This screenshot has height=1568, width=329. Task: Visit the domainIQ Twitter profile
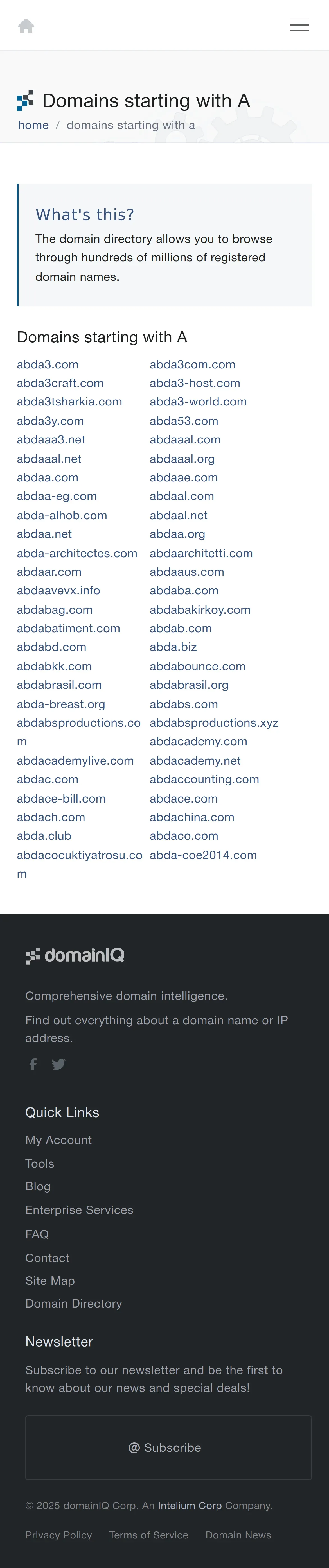pos(58,1064)
